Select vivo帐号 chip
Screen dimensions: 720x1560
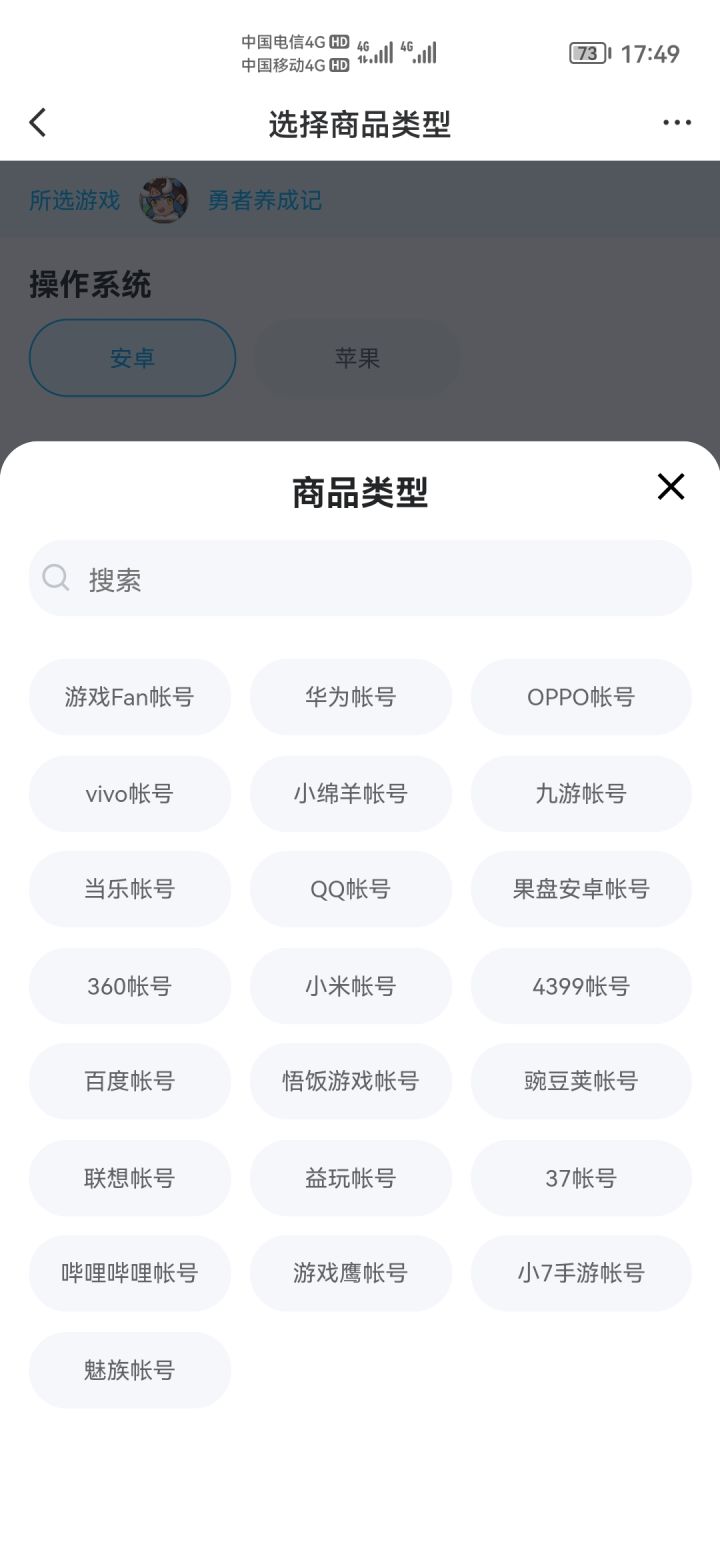130,794
